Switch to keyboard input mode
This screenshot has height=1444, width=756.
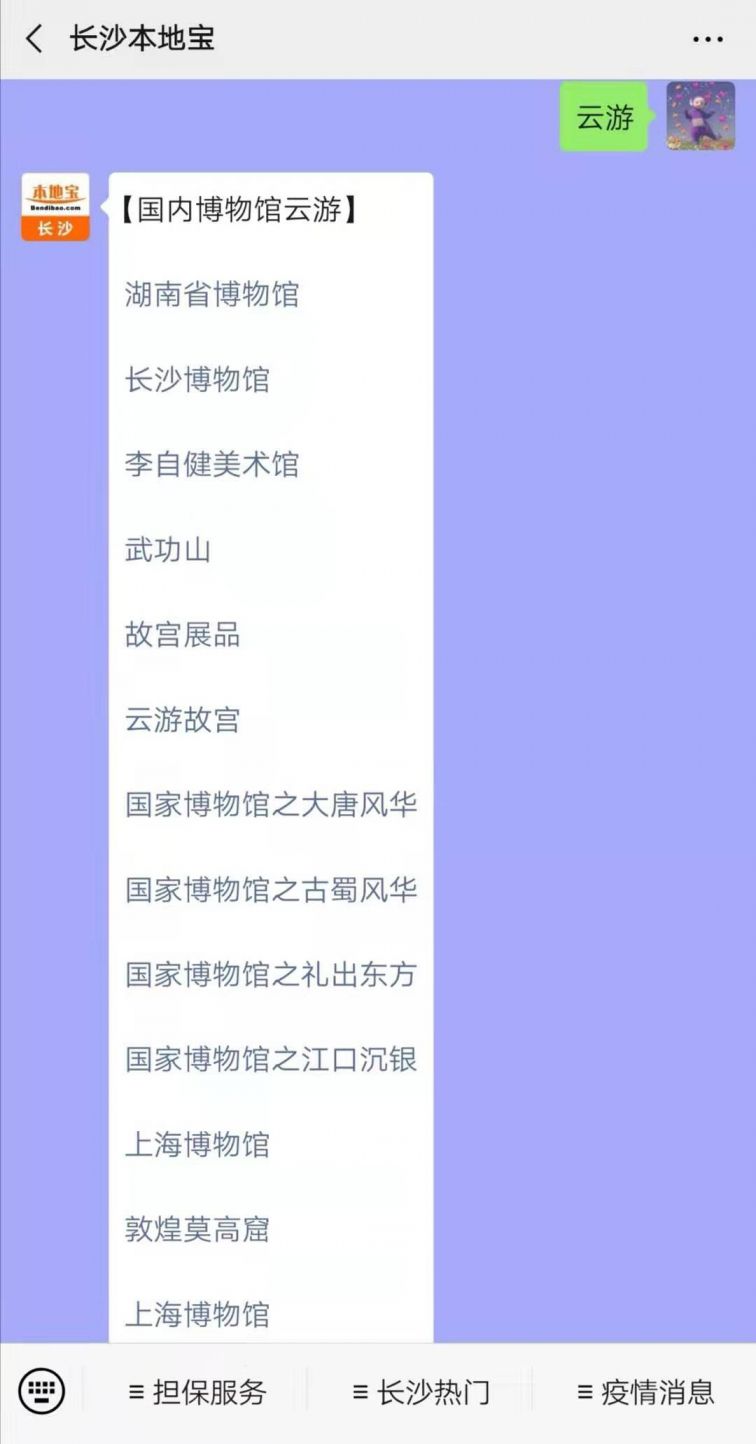41,1391
